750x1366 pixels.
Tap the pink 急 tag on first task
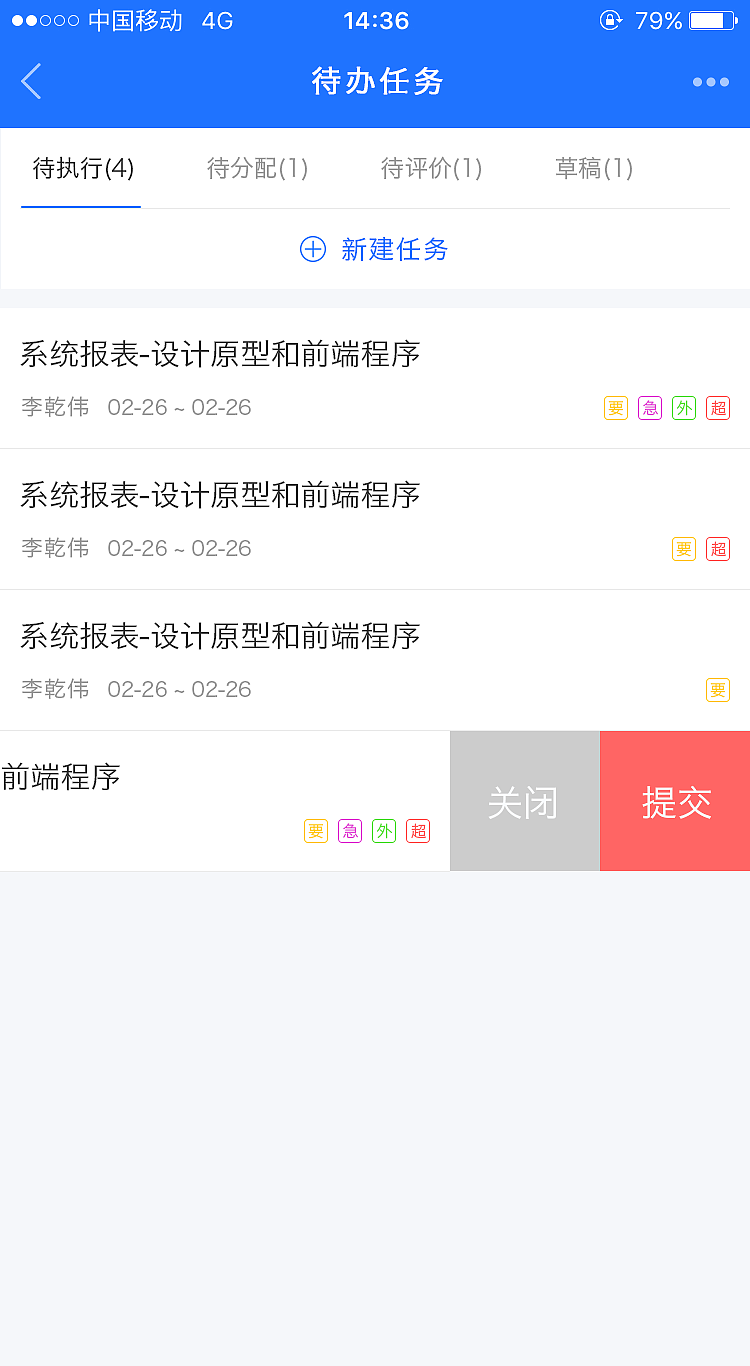(649, 408)
